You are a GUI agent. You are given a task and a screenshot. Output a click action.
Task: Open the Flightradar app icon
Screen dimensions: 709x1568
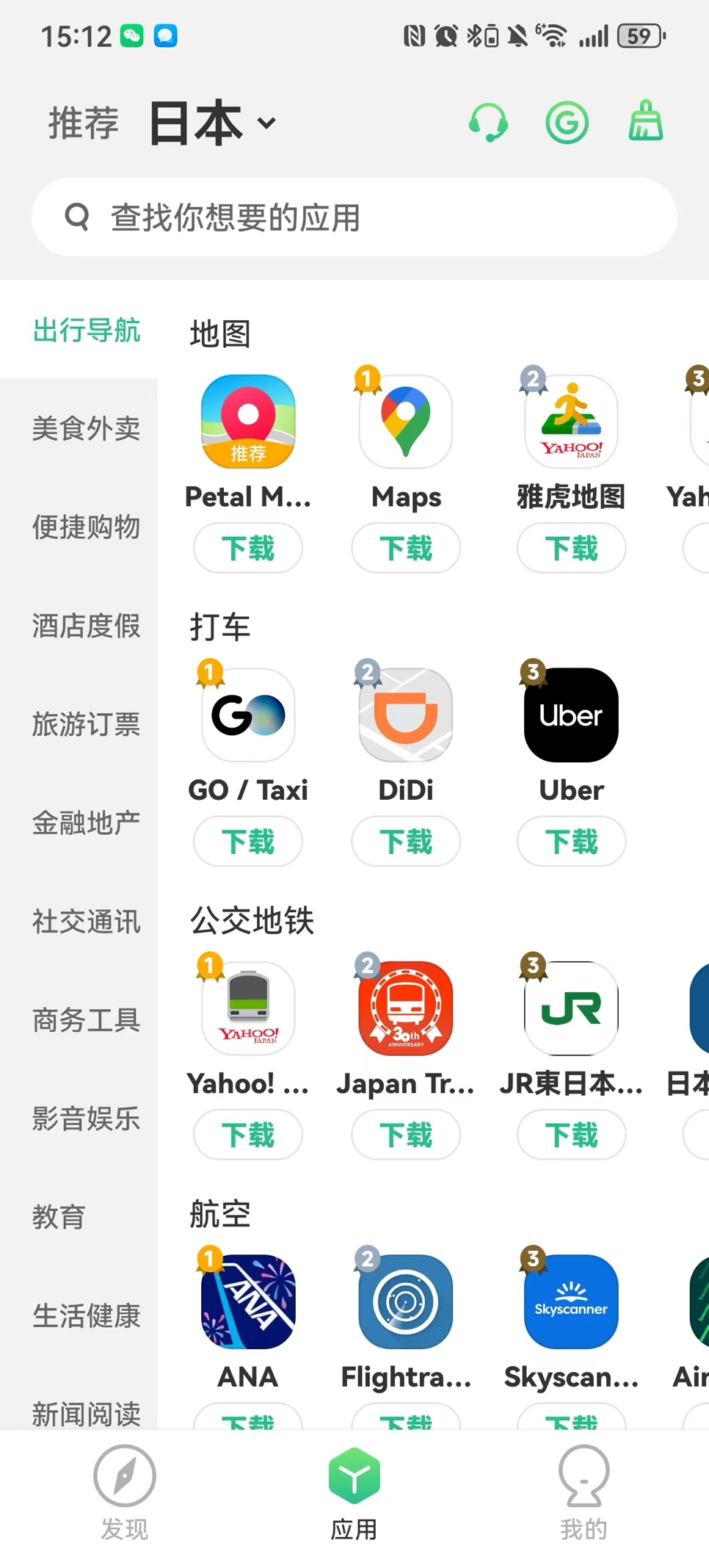405,1301
